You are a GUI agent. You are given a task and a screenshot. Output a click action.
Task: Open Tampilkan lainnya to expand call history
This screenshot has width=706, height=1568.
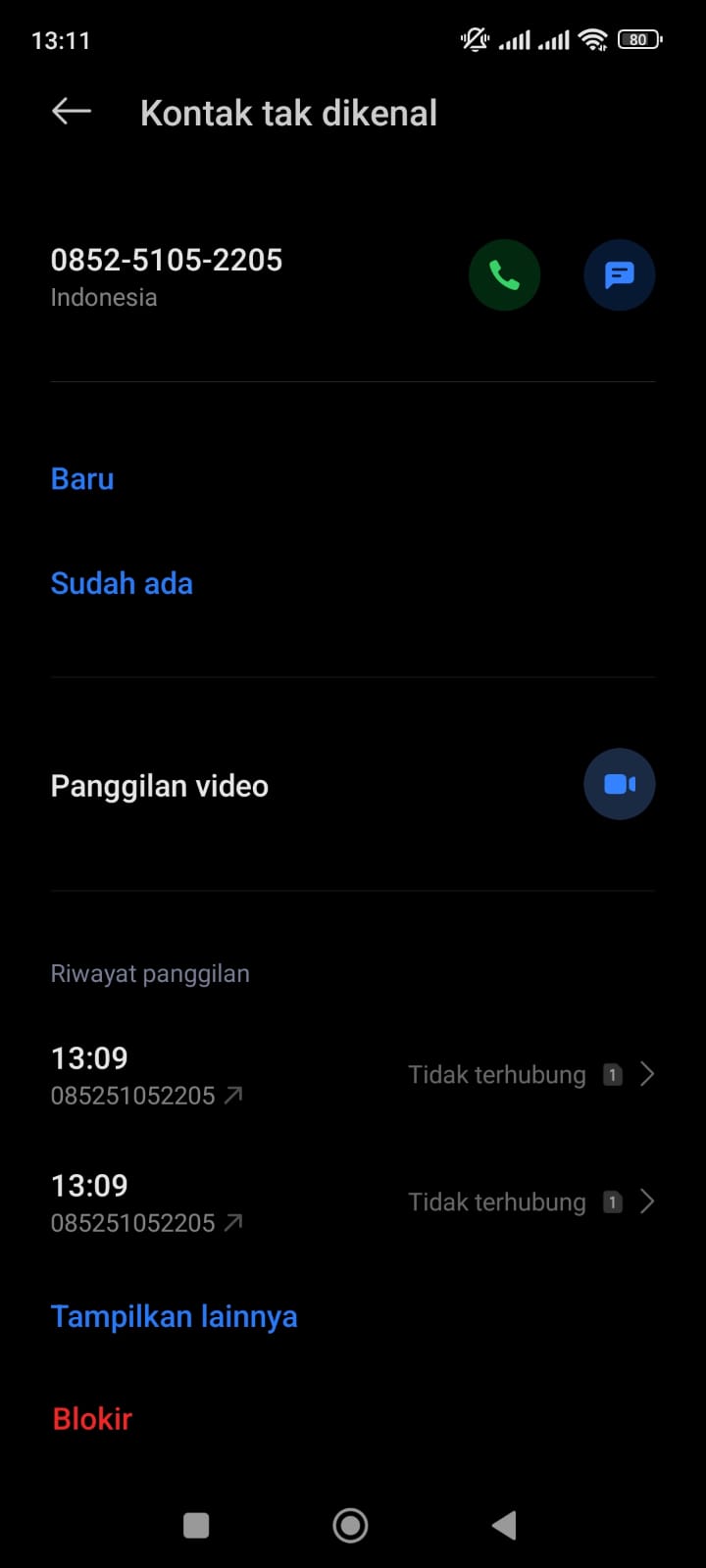pyautogui.click(x=174, y=1316)
